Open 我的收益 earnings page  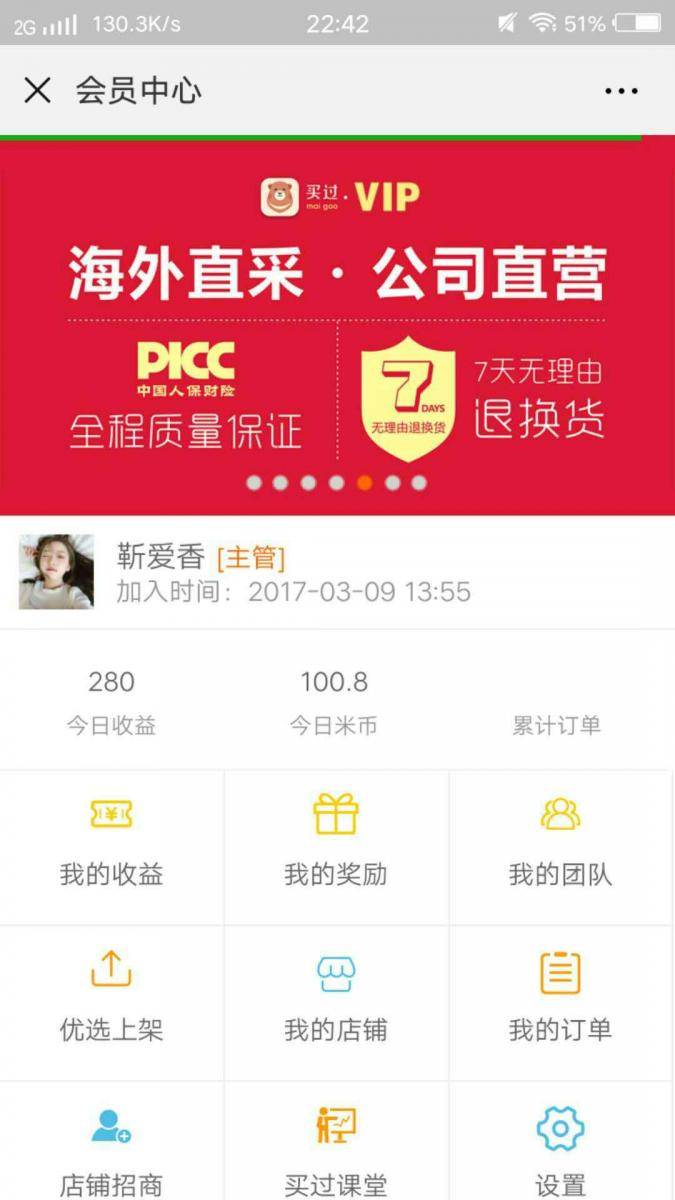[x=111, y=846]
